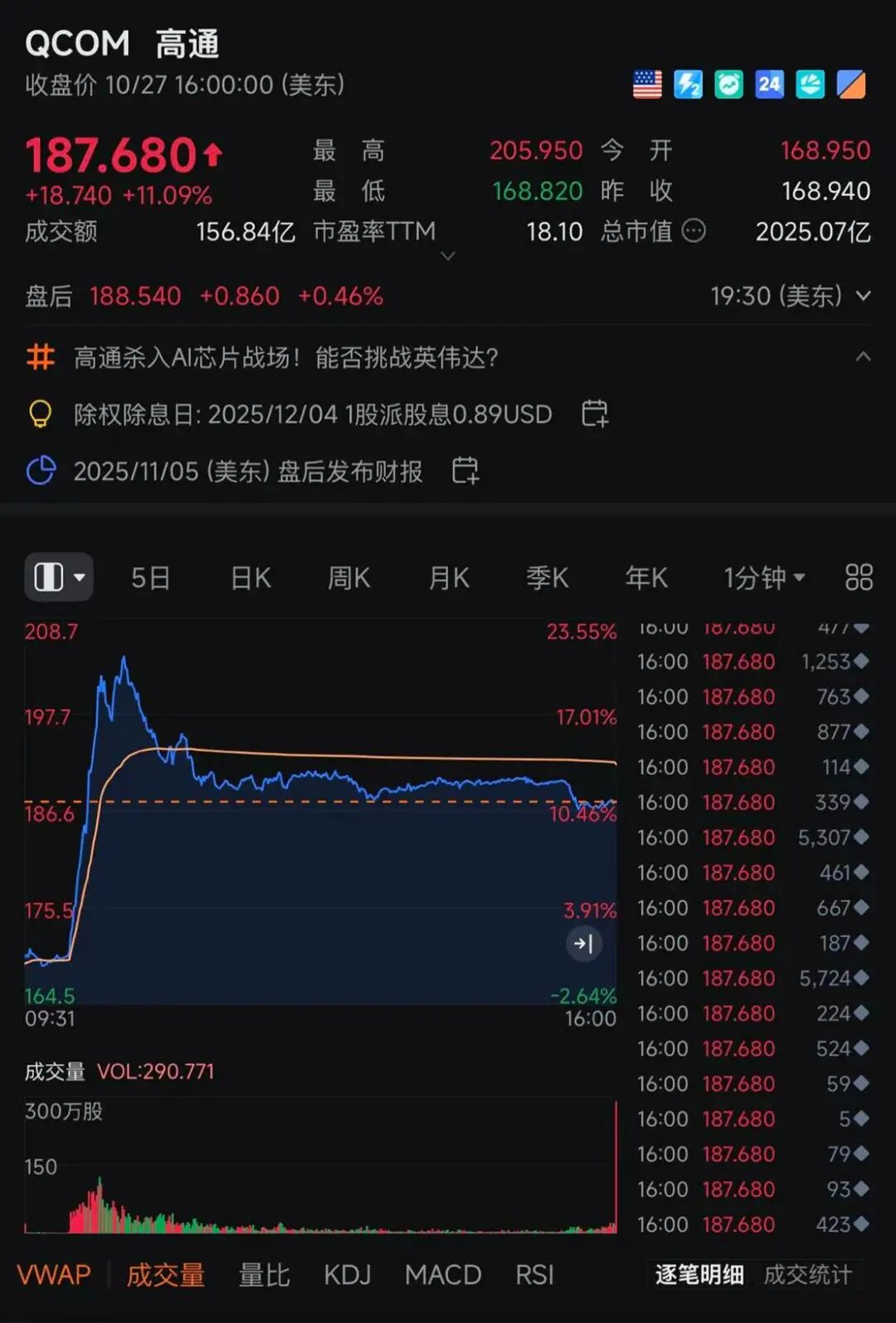This screenshot has height=1323, width=896.
Task: Expand the after-hours 19:30 (美东) dropdown
Action: pyautogui.click(x=863, y=295)
